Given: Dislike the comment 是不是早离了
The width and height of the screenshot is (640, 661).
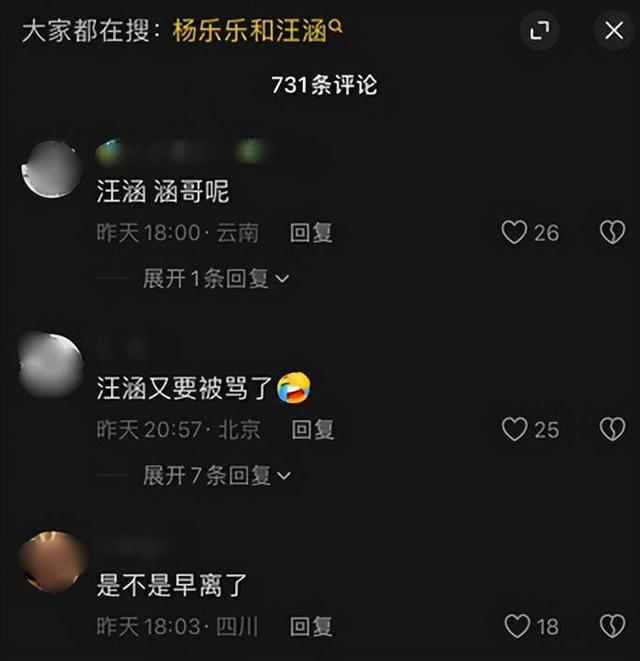Looking at the screenshot, I should coord(611,627).
